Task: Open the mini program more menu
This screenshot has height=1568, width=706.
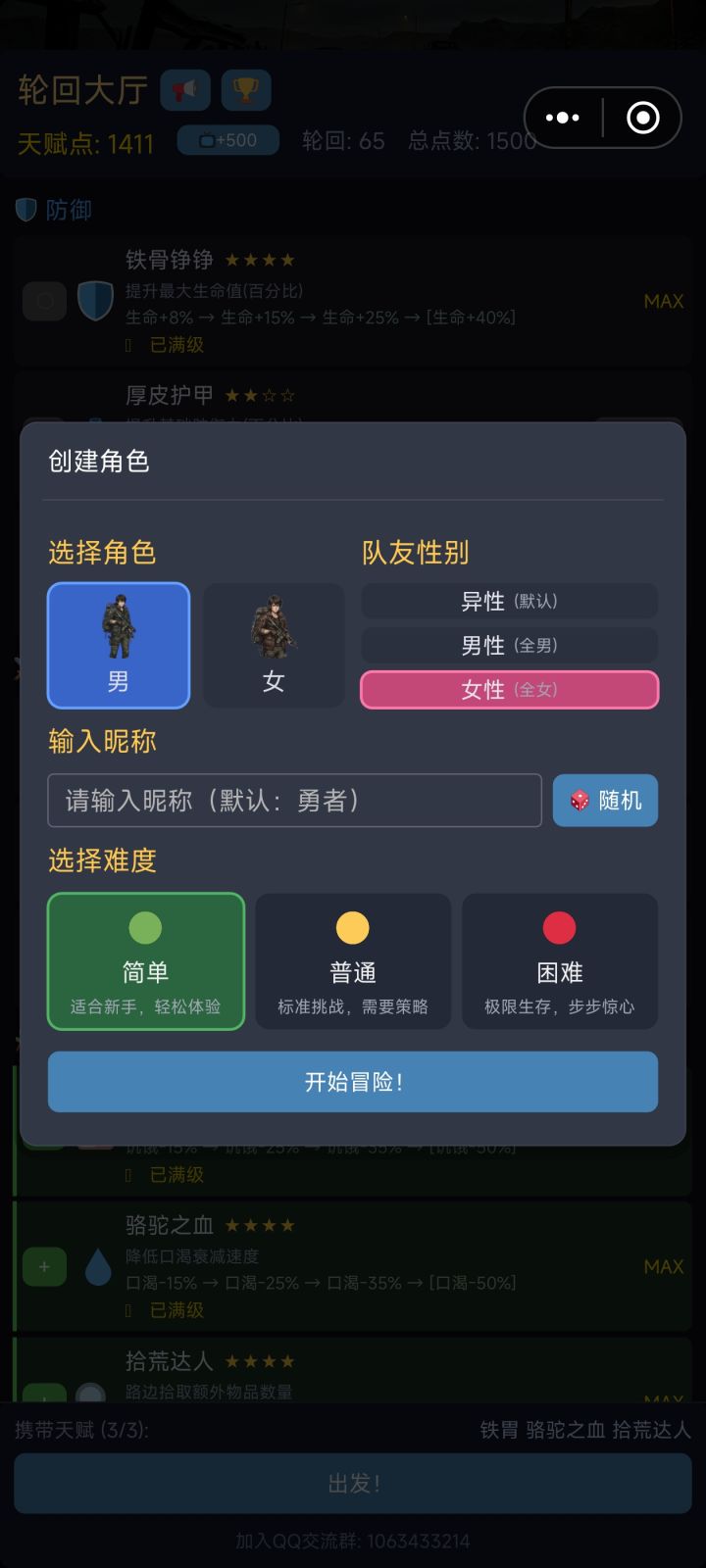Action: [x=563, y=118]
